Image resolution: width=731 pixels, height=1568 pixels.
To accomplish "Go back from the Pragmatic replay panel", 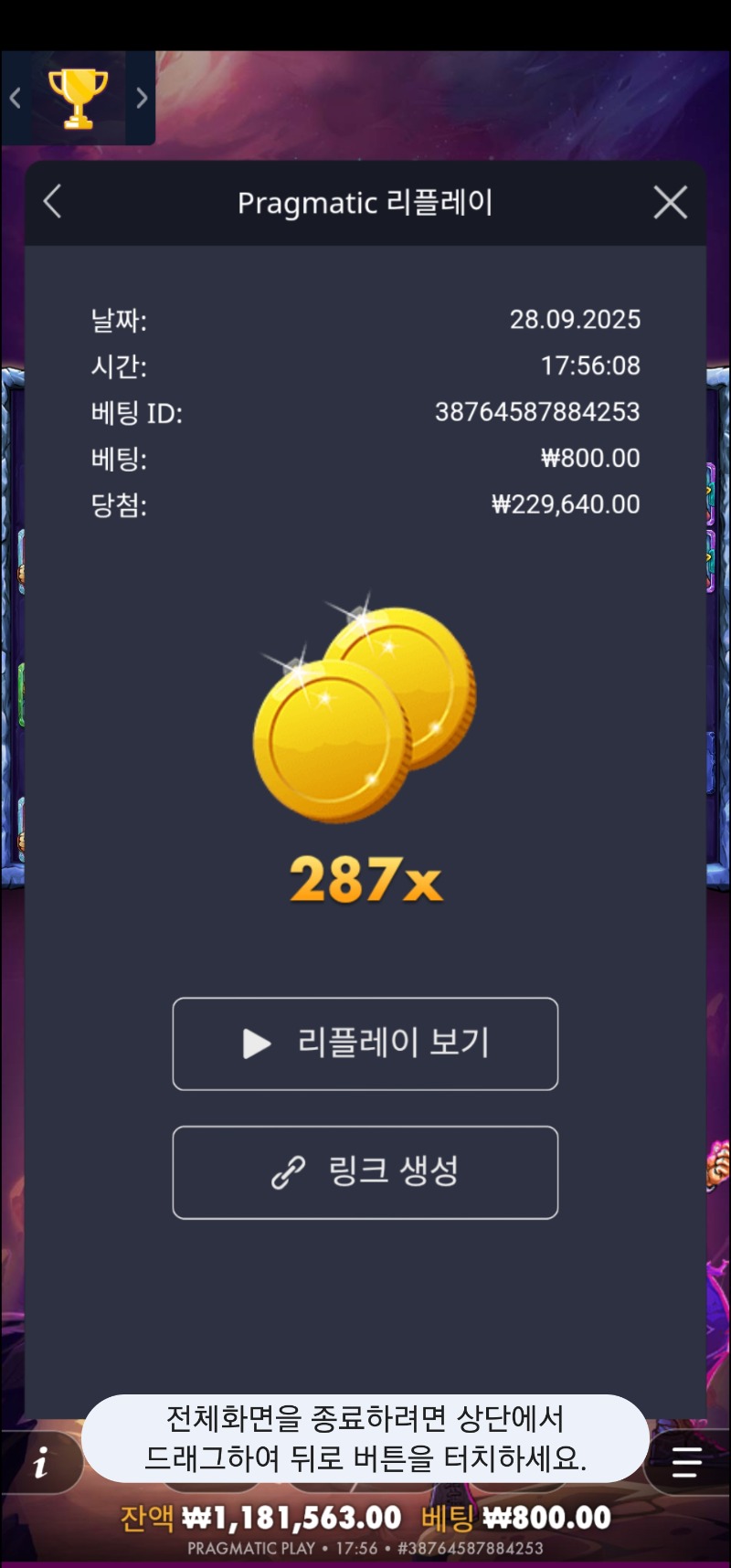I will point(53,202).
